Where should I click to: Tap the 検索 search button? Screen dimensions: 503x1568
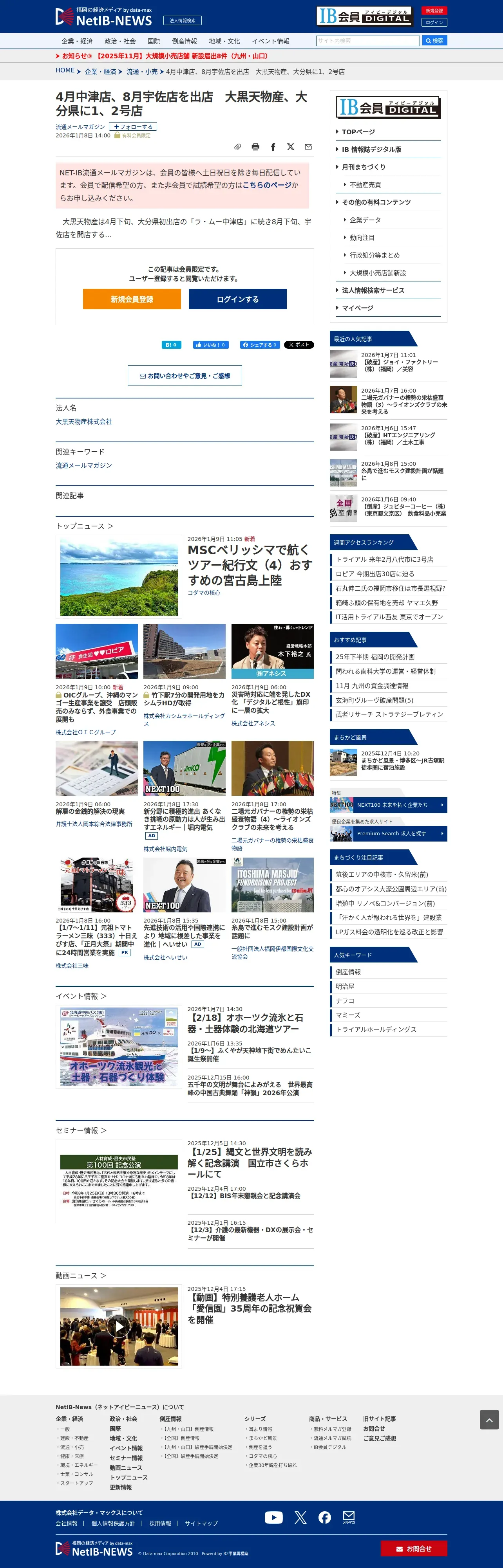(x=435, y=41)
